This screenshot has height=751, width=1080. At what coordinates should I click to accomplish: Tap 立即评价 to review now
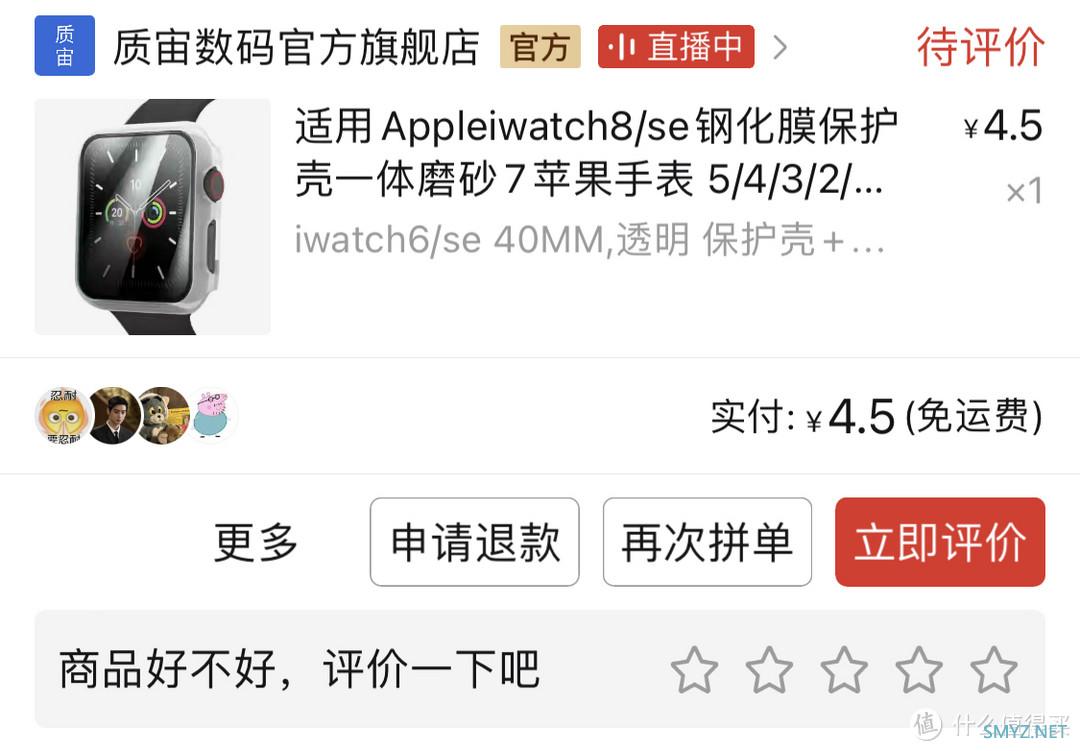click(939, 542)
